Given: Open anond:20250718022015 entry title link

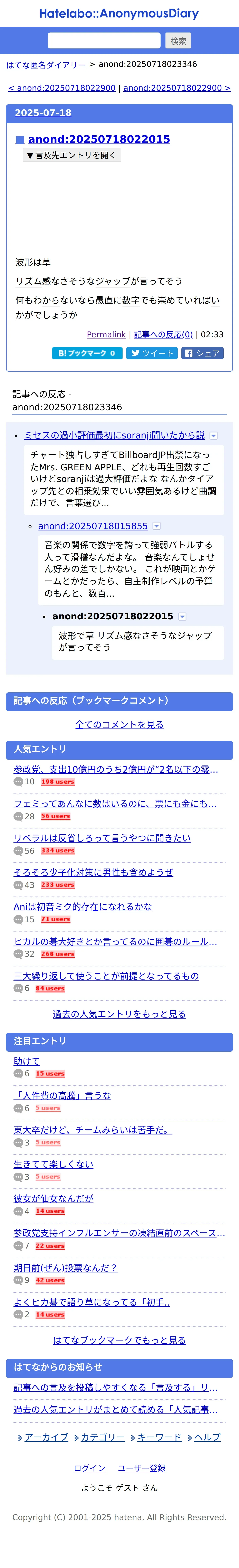Looking at the screenshot, I should 99,139.
